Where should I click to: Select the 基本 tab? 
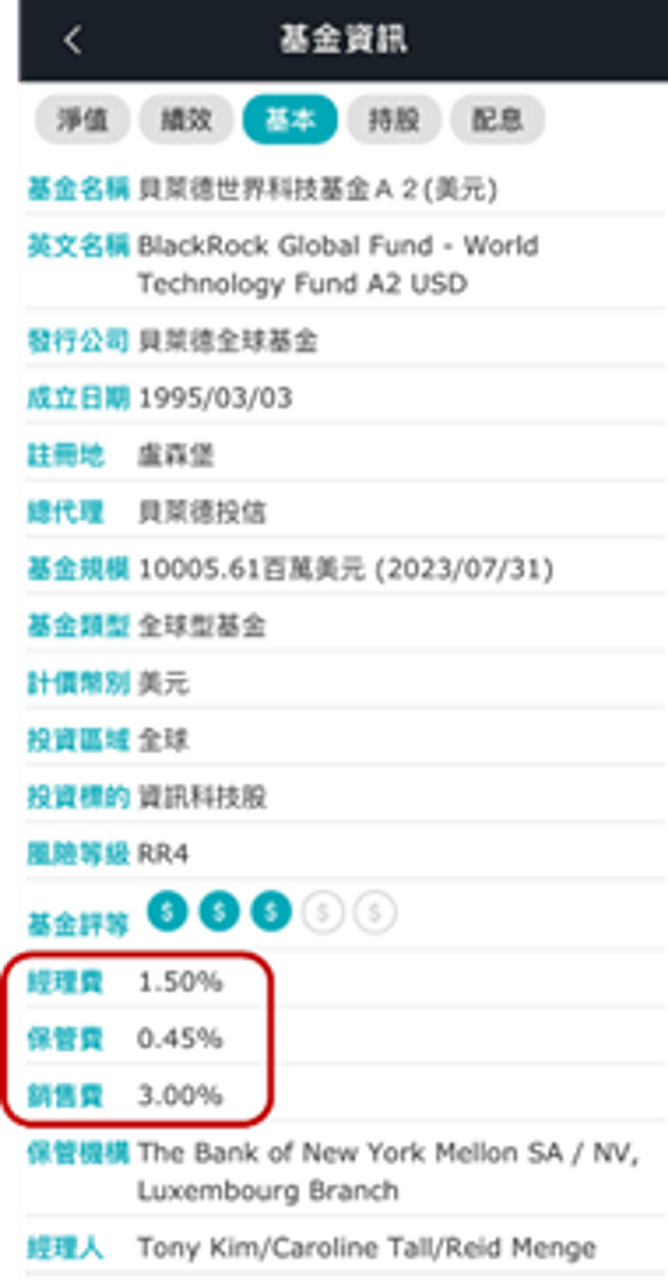coord(290,121)
